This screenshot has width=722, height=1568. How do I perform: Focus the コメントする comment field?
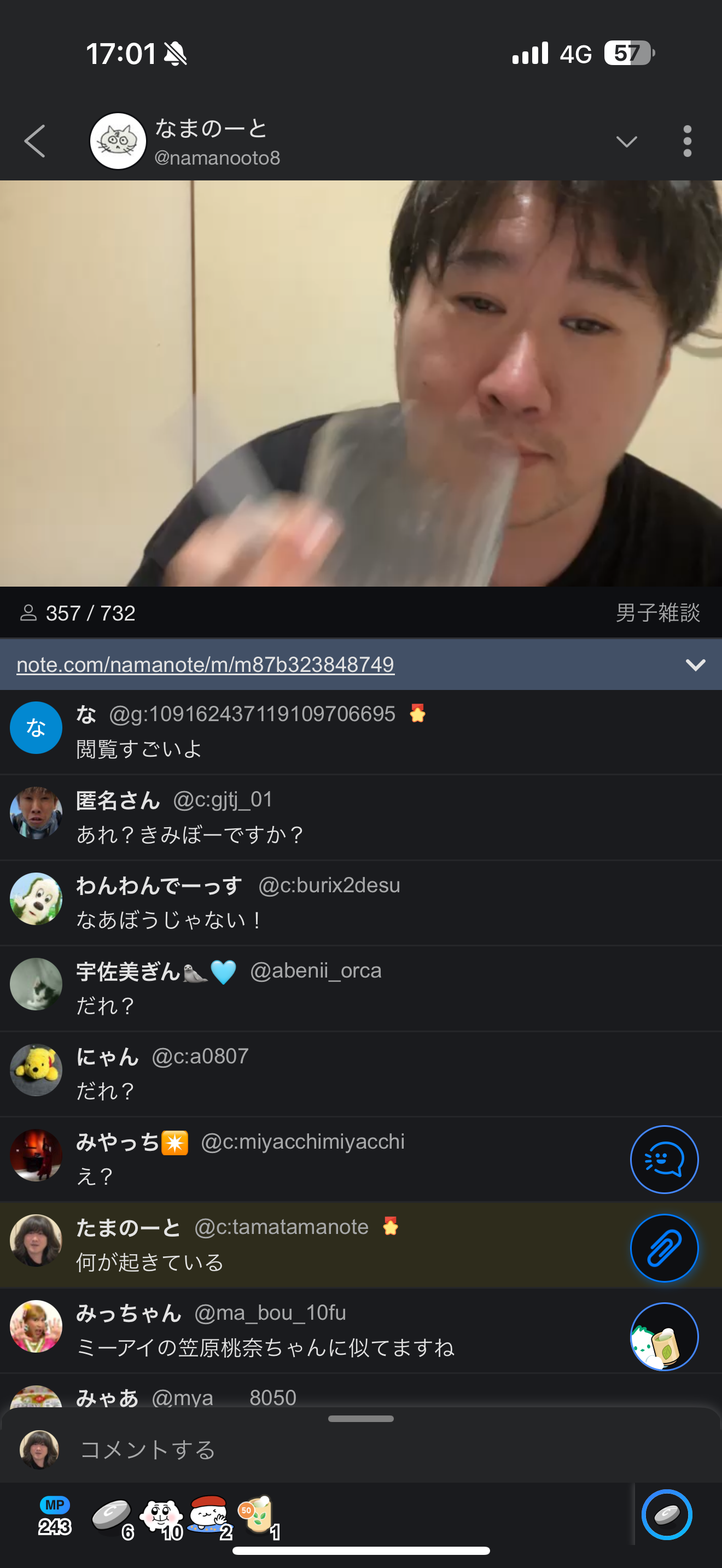point(341,1450)
